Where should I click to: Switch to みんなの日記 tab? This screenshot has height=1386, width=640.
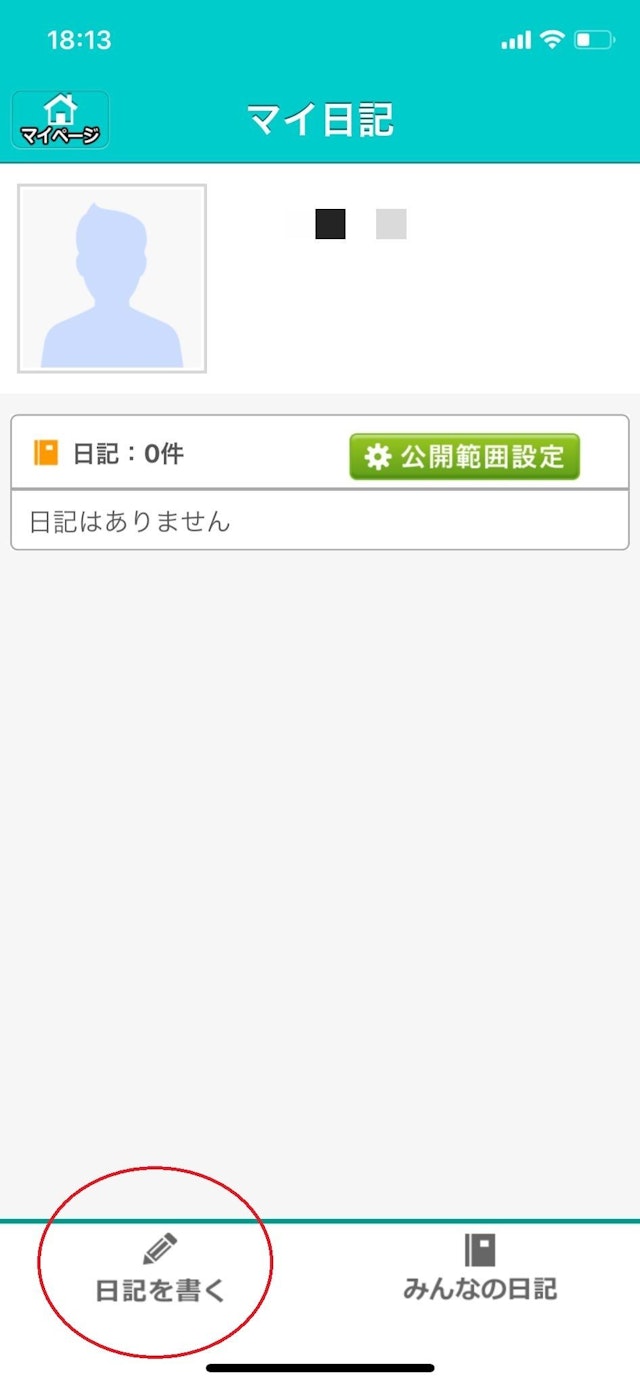click(x=480, y=1268)
